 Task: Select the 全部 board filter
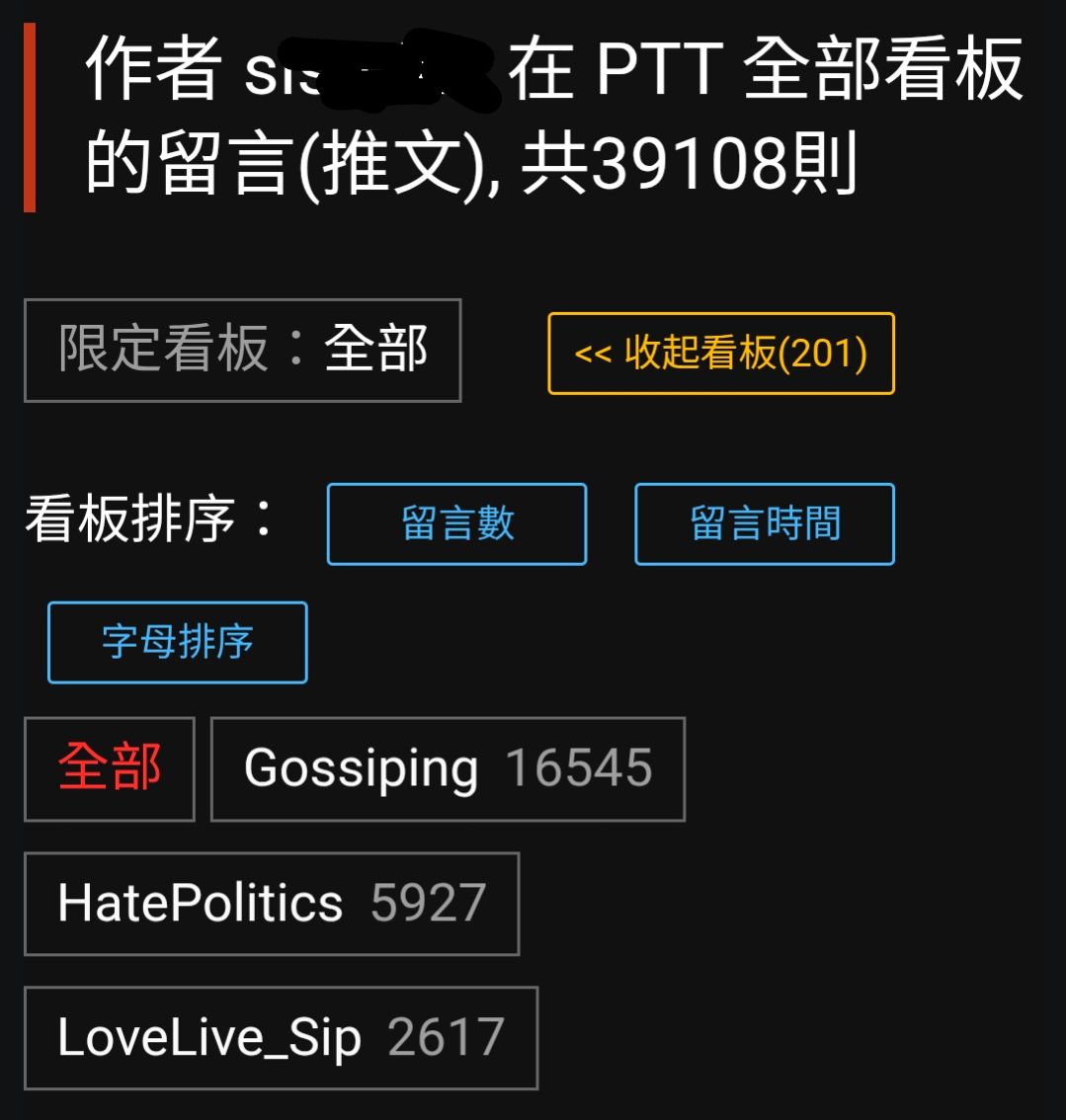tap(109, 768)
